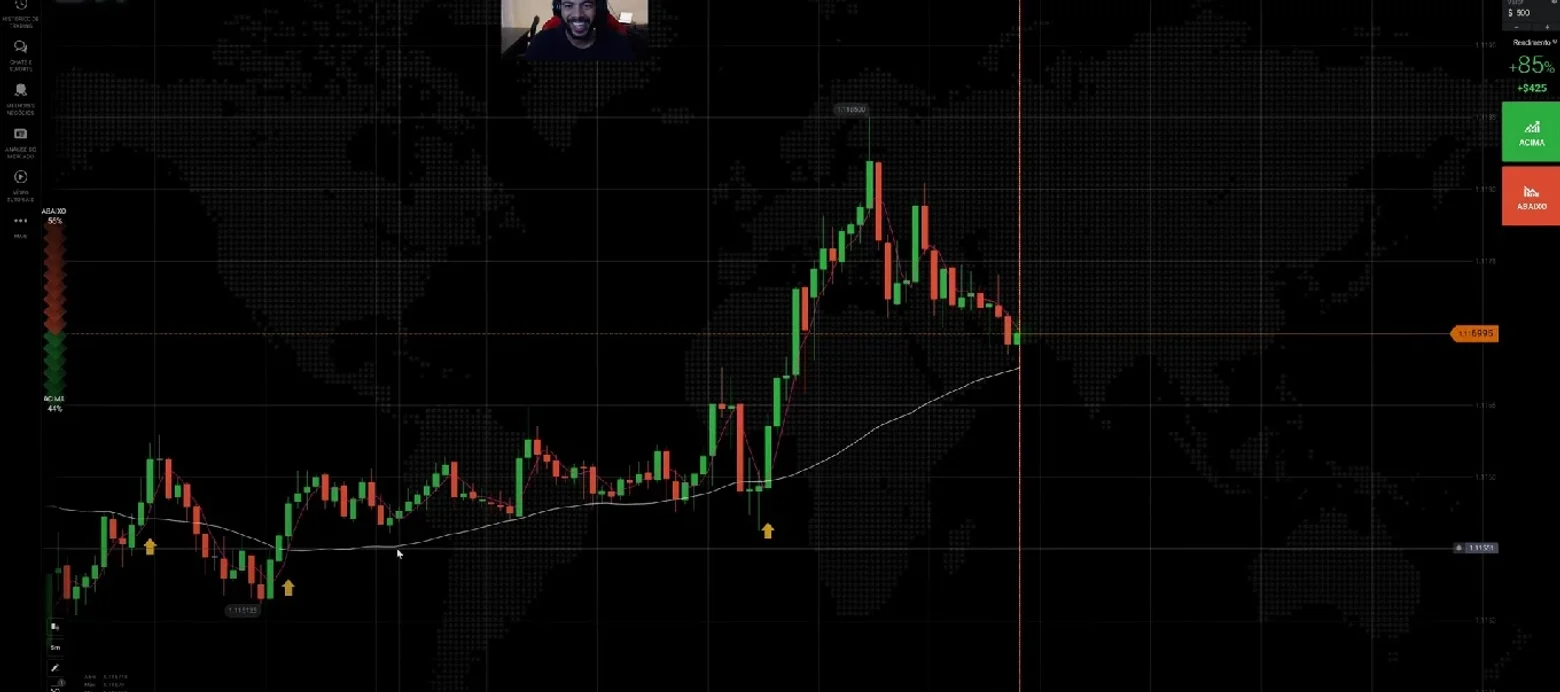Change the 5m candle timeframe
The width and height of the screenshot is (1560, 692).
point(55,647)
